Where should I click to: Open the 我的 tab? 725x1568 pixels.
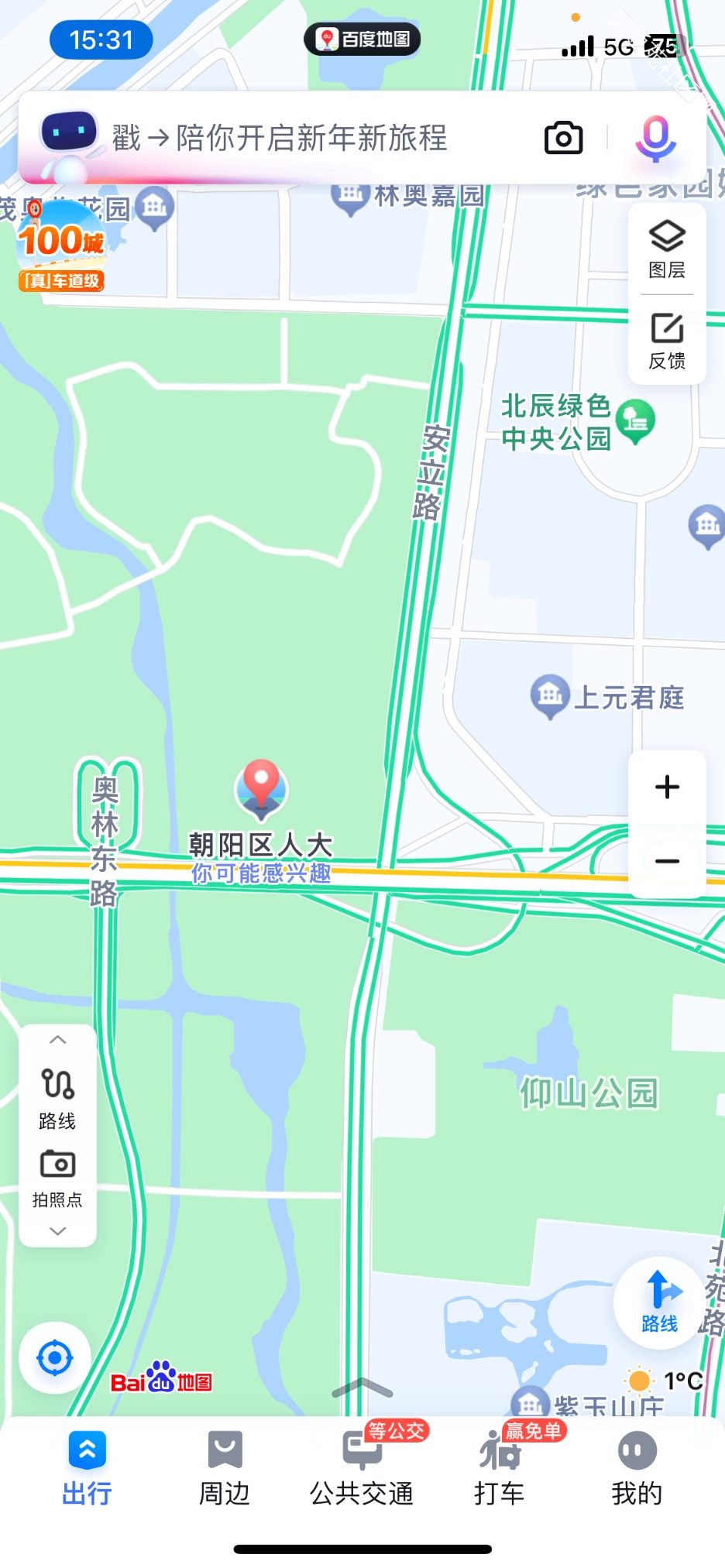pyautogui.click(x=637, y=1468)
